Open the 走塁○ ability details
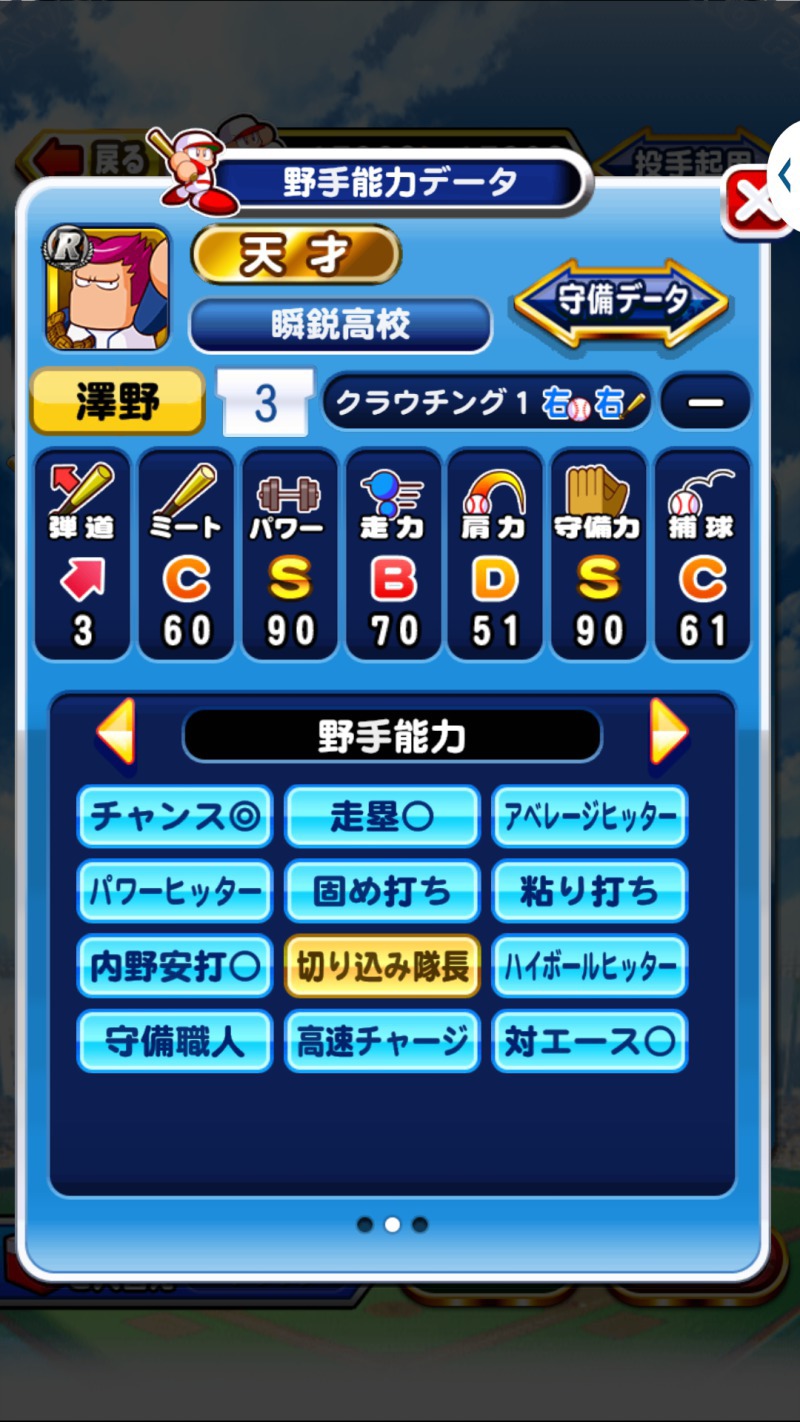 coord(382,817)
